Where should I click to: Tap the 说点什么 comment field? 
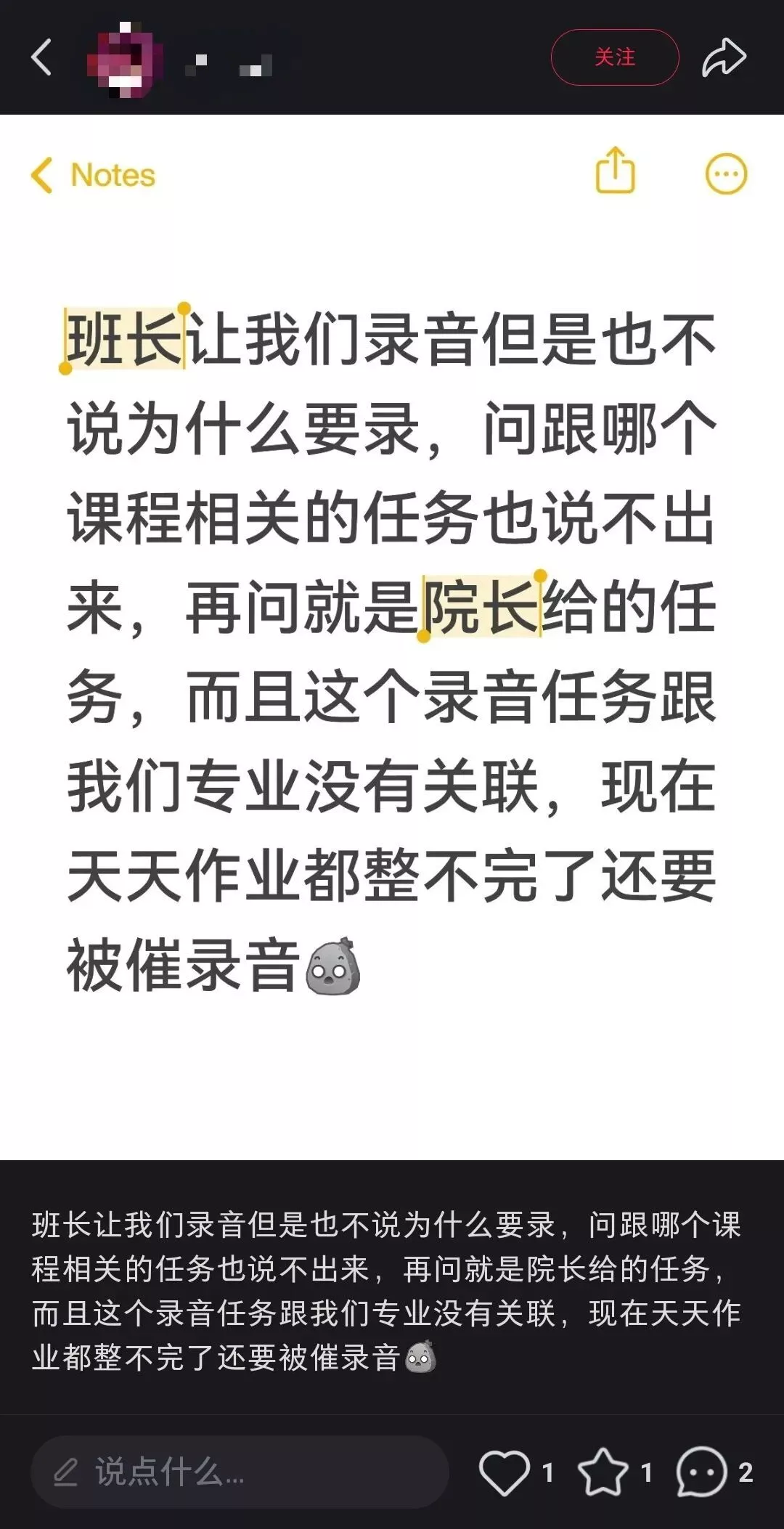pyautogui.click(x=240, y=1472)
